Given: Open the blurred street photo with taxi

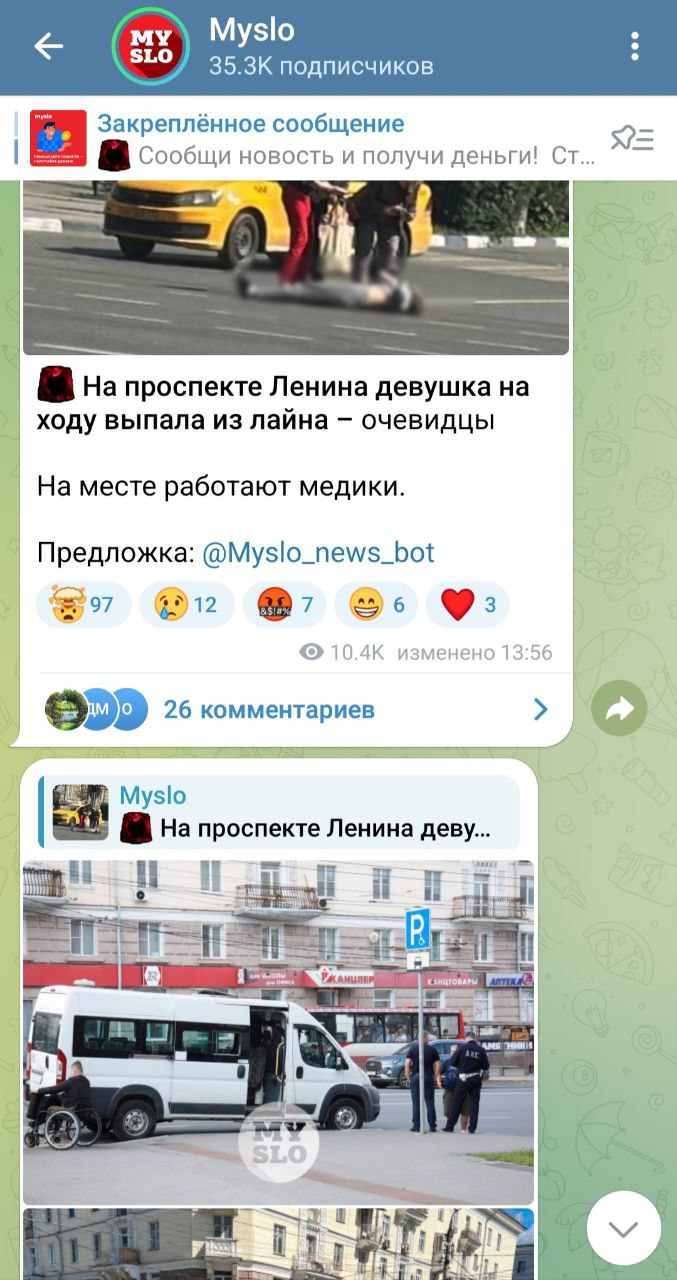Looking at the screenshot, I should (x=296, y=268).
